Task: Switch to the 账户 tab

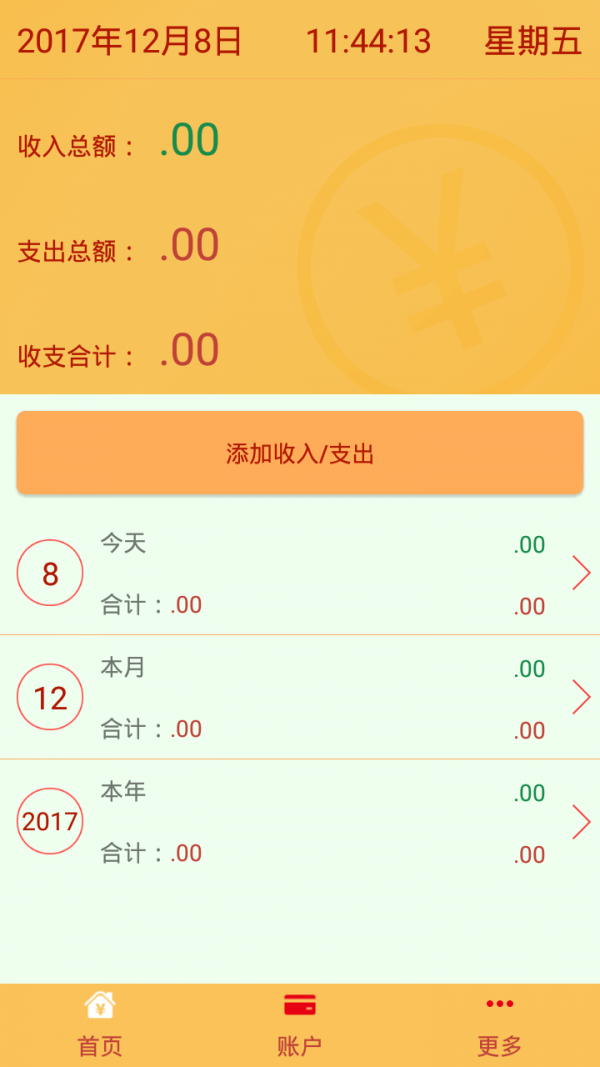Action: pos(300,1024)
